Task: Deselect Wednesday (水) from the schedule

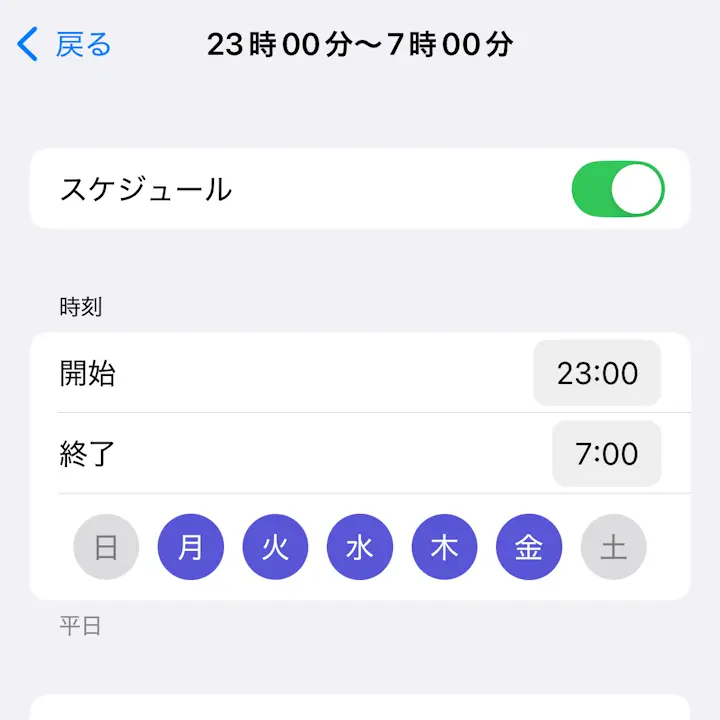Action: click(x=359, y=547)
